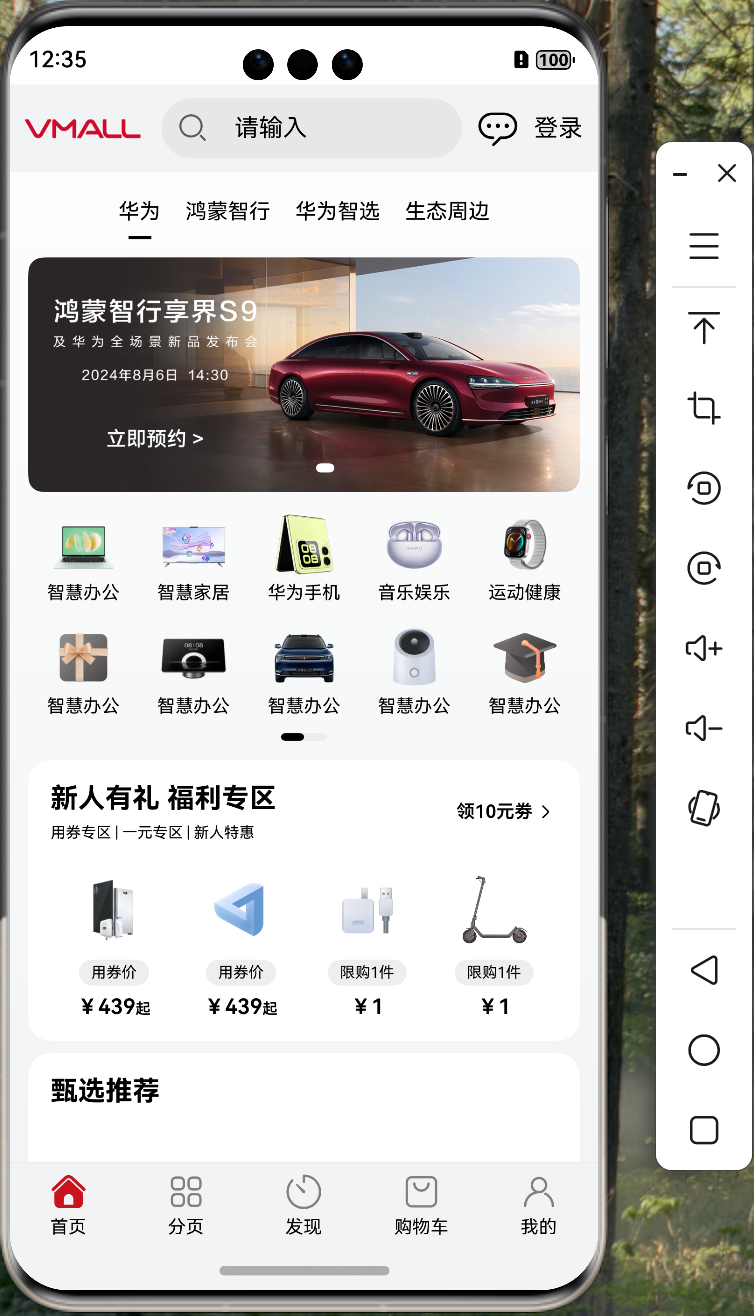Switch to the 发现 tab

coord(303,1204)
